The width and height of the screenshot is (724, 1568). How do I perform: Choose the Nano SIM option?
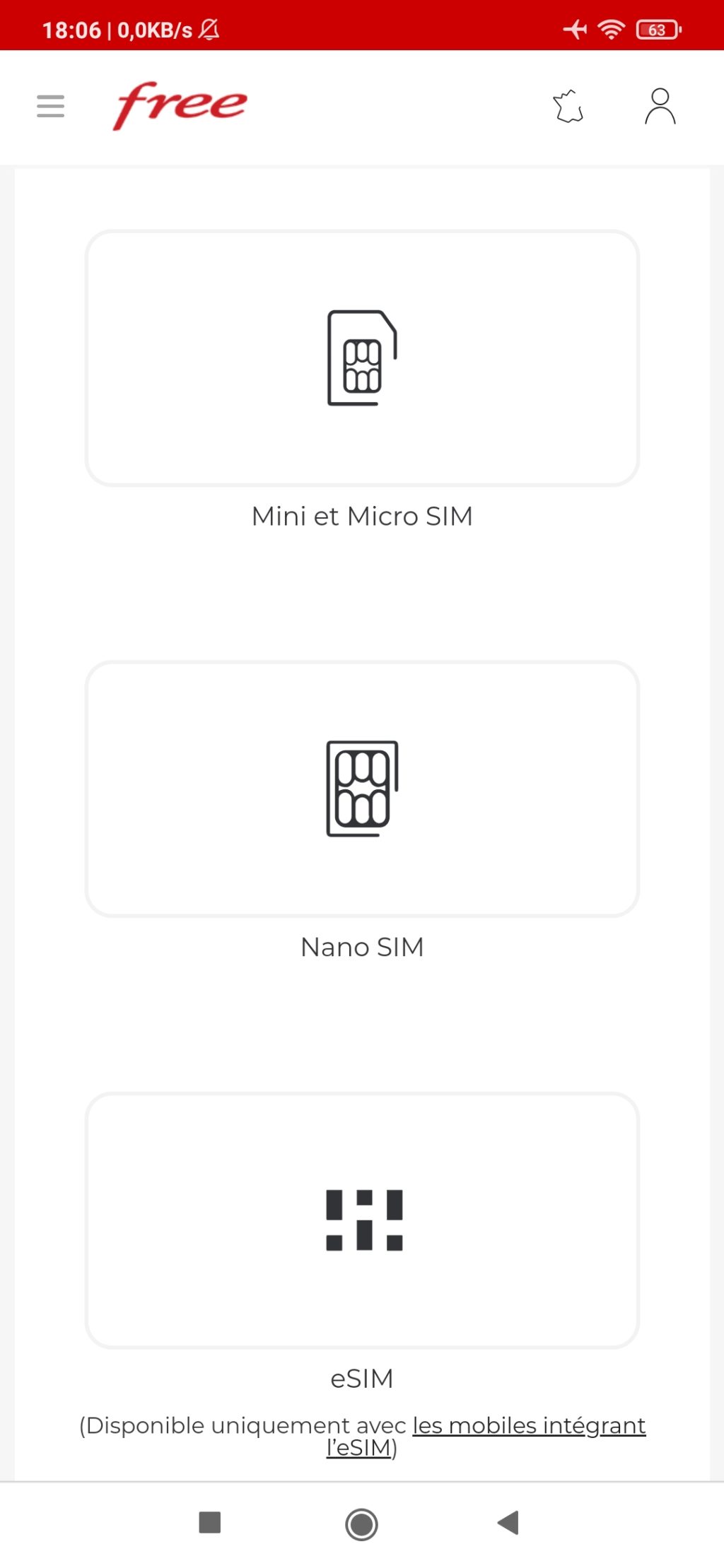point(362,789)
